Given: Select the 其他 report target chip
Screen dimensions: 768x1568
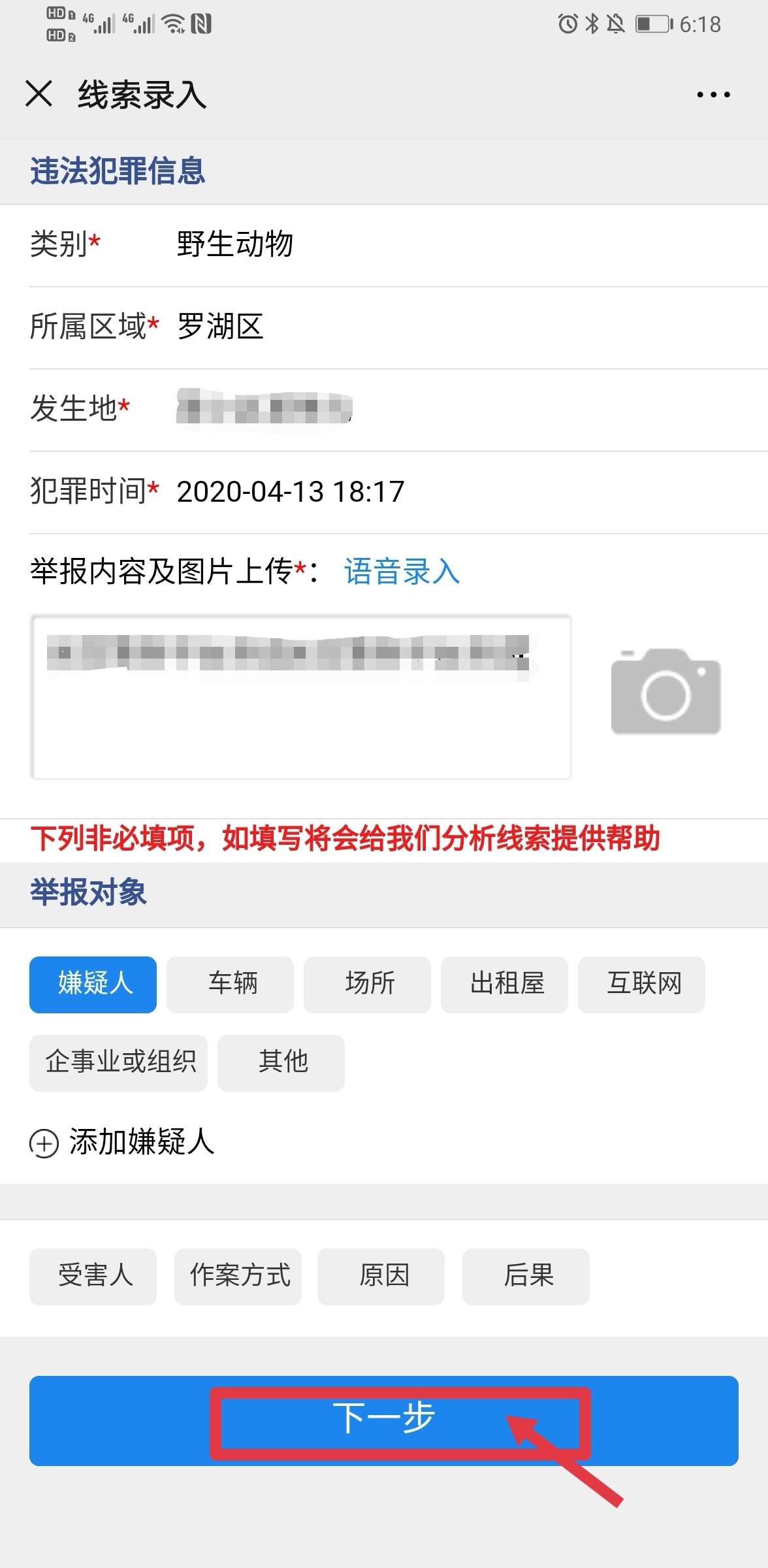Looking at the screenshot, I should 281,1063.
